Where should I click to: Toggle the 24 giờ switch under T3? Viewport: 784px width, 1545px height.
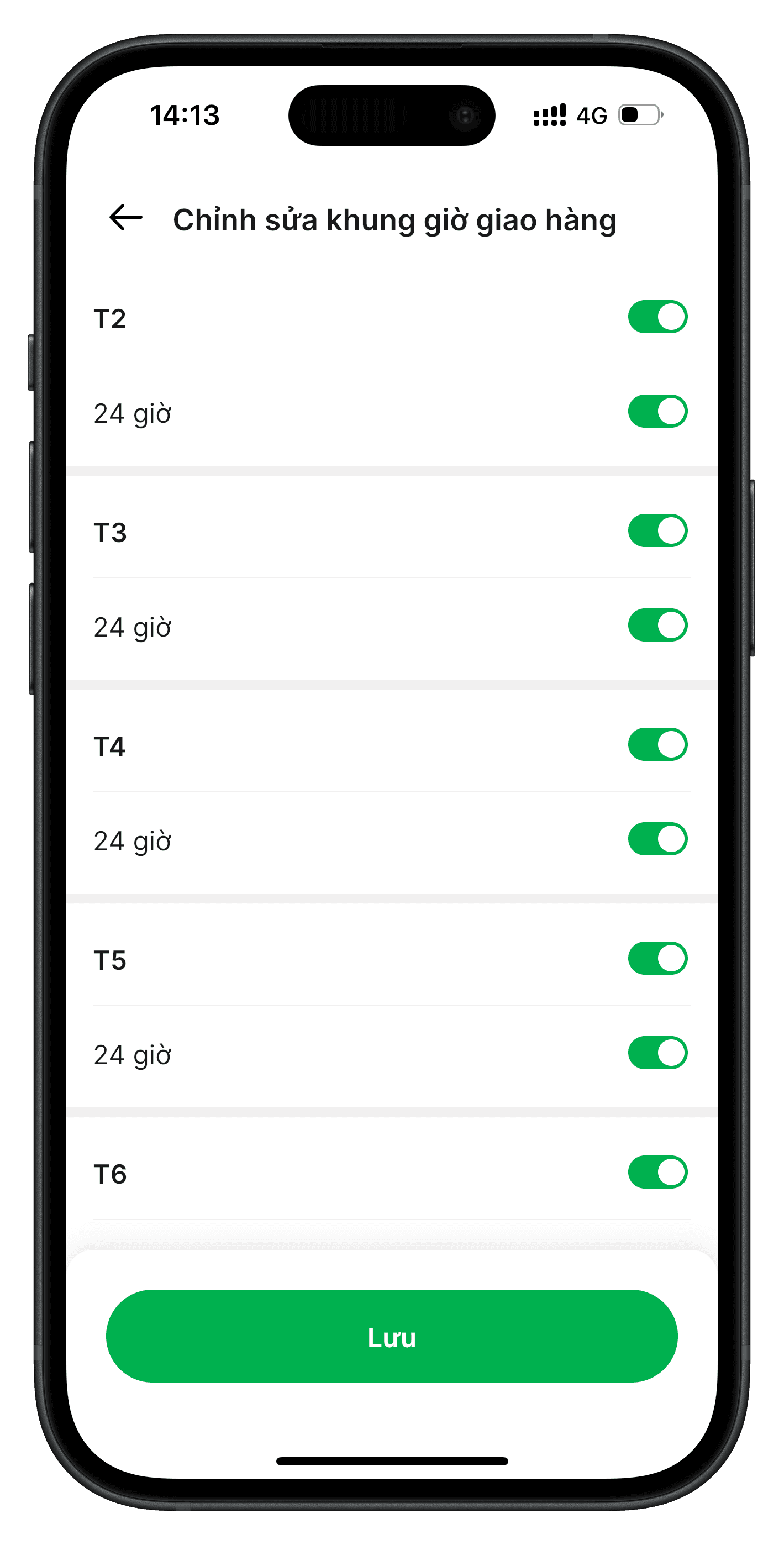(x=657, y=625)
